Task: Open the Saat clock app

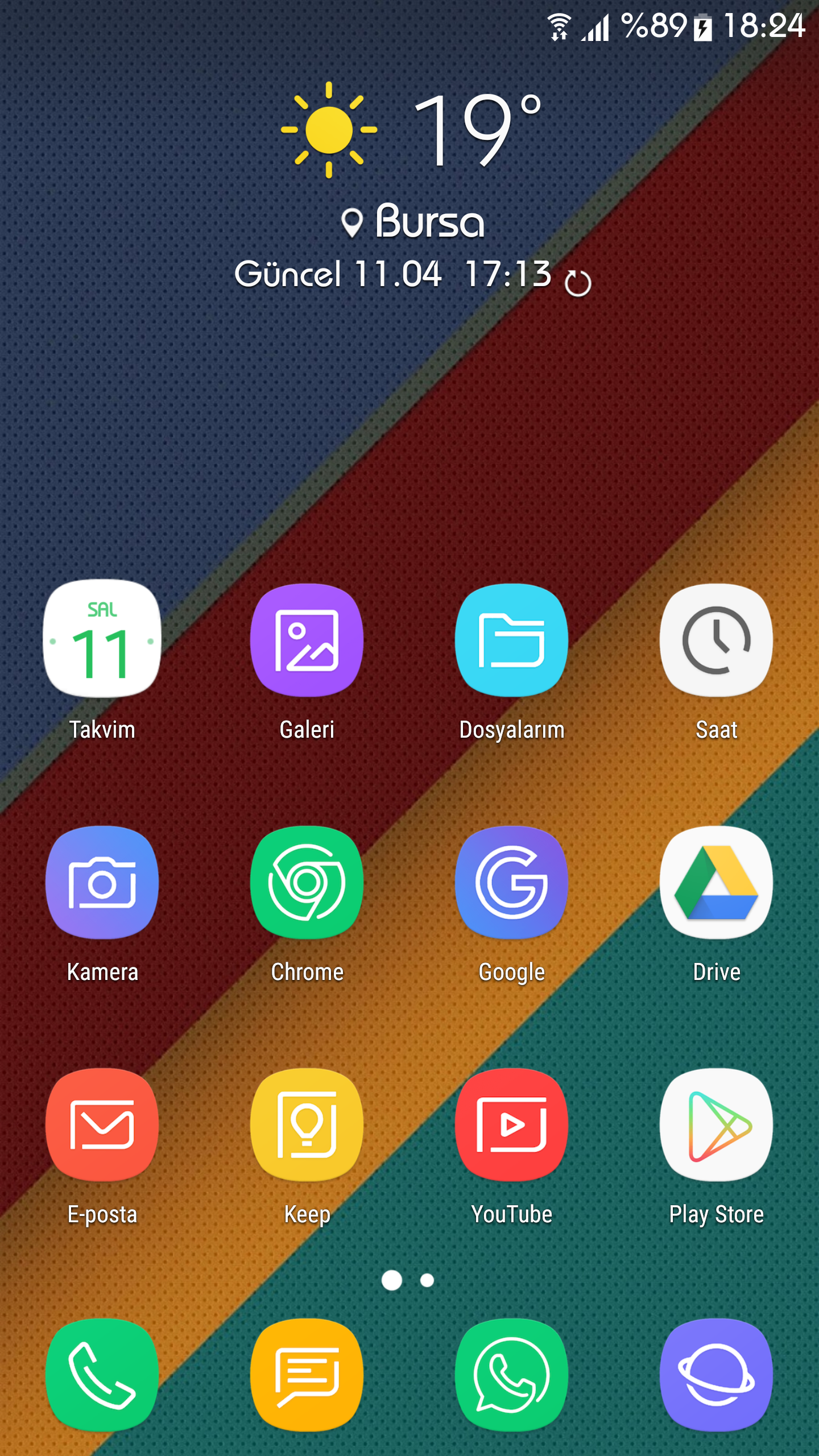Action: (x=717, y=640)
